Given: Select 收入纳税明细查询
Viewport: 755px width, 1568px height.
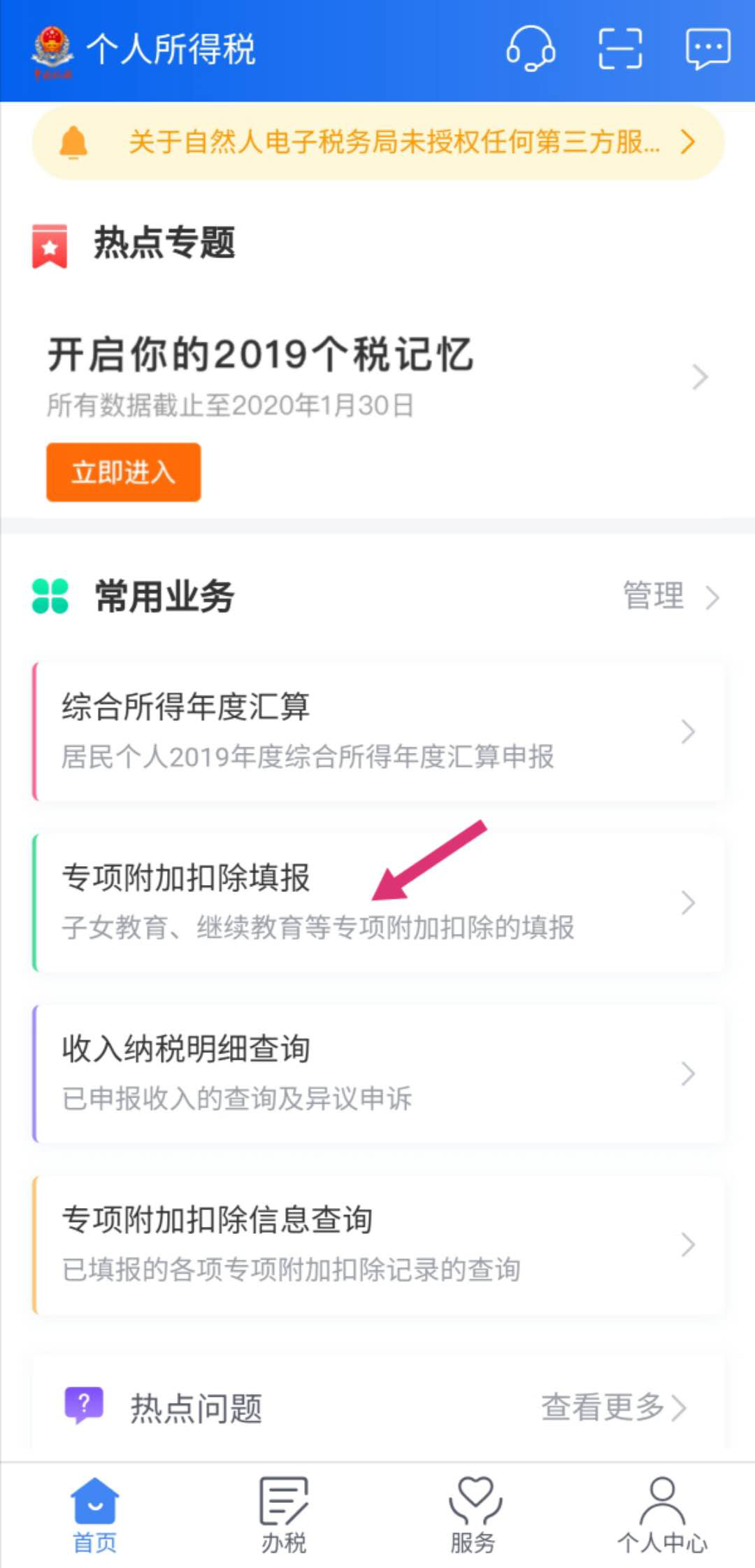Looking at the screenshot, I should (x=378, y=1073).
